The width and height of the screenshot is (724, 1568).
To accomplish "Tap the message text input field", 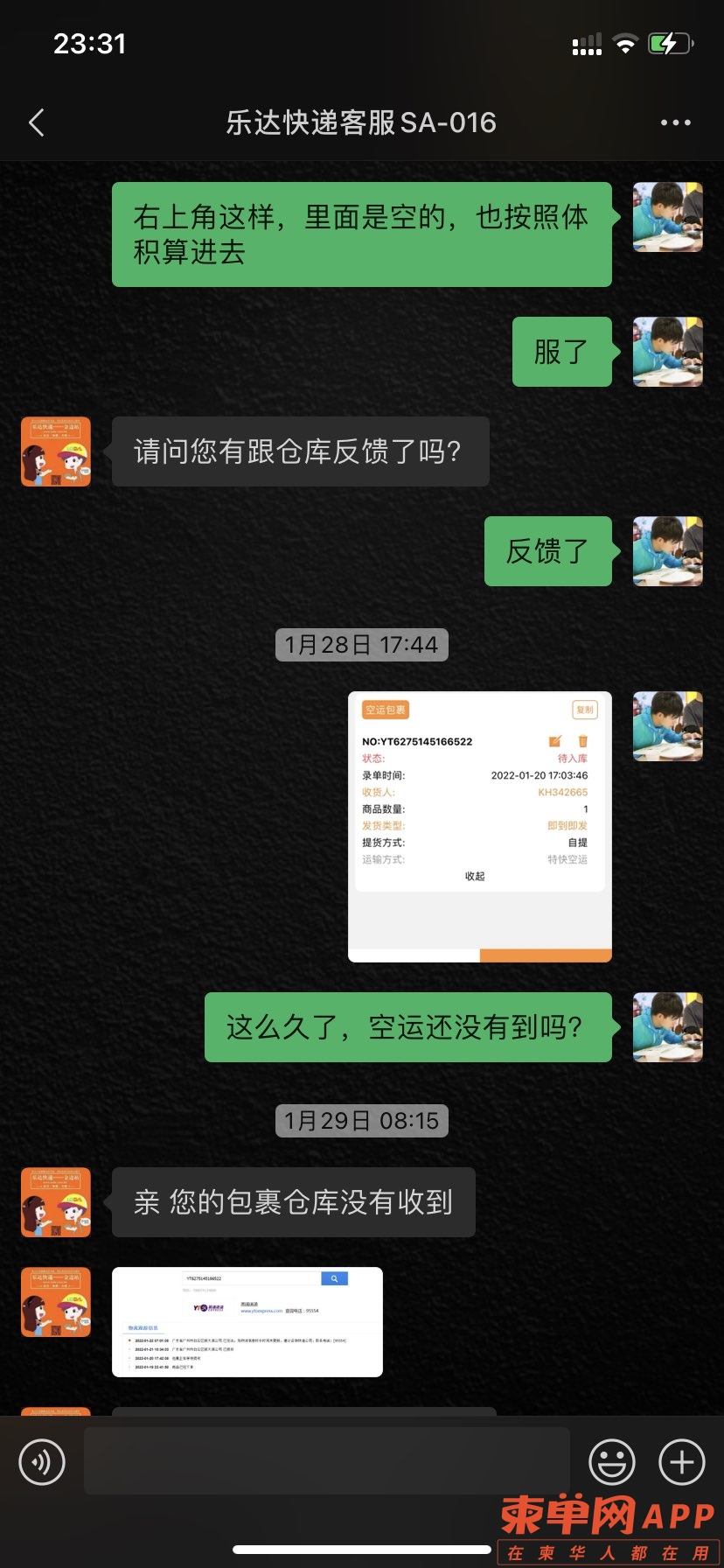I will tap(326, 1461).
